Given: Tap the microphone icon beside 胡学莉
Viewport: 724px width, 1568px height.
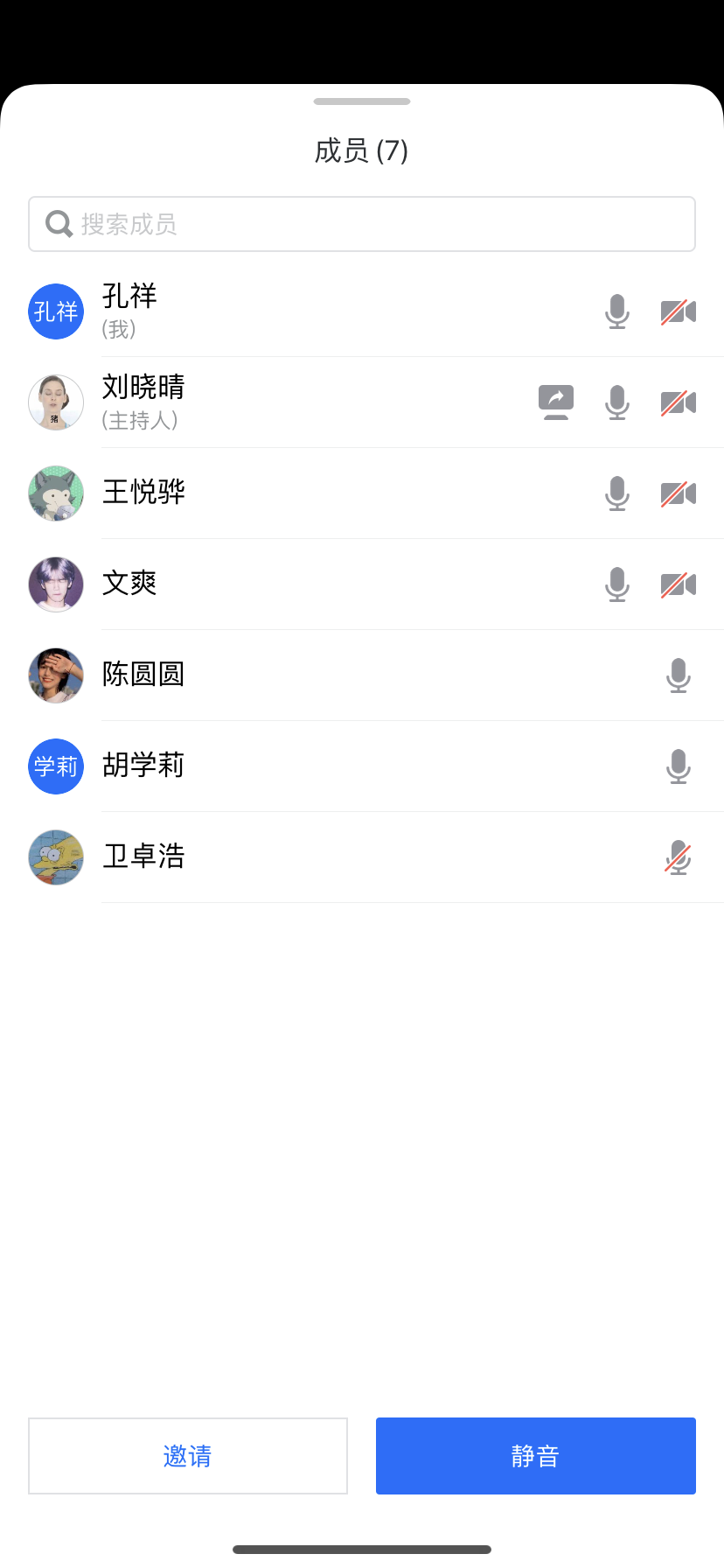Looking at the screenshot, I should [x=679, y=766].
